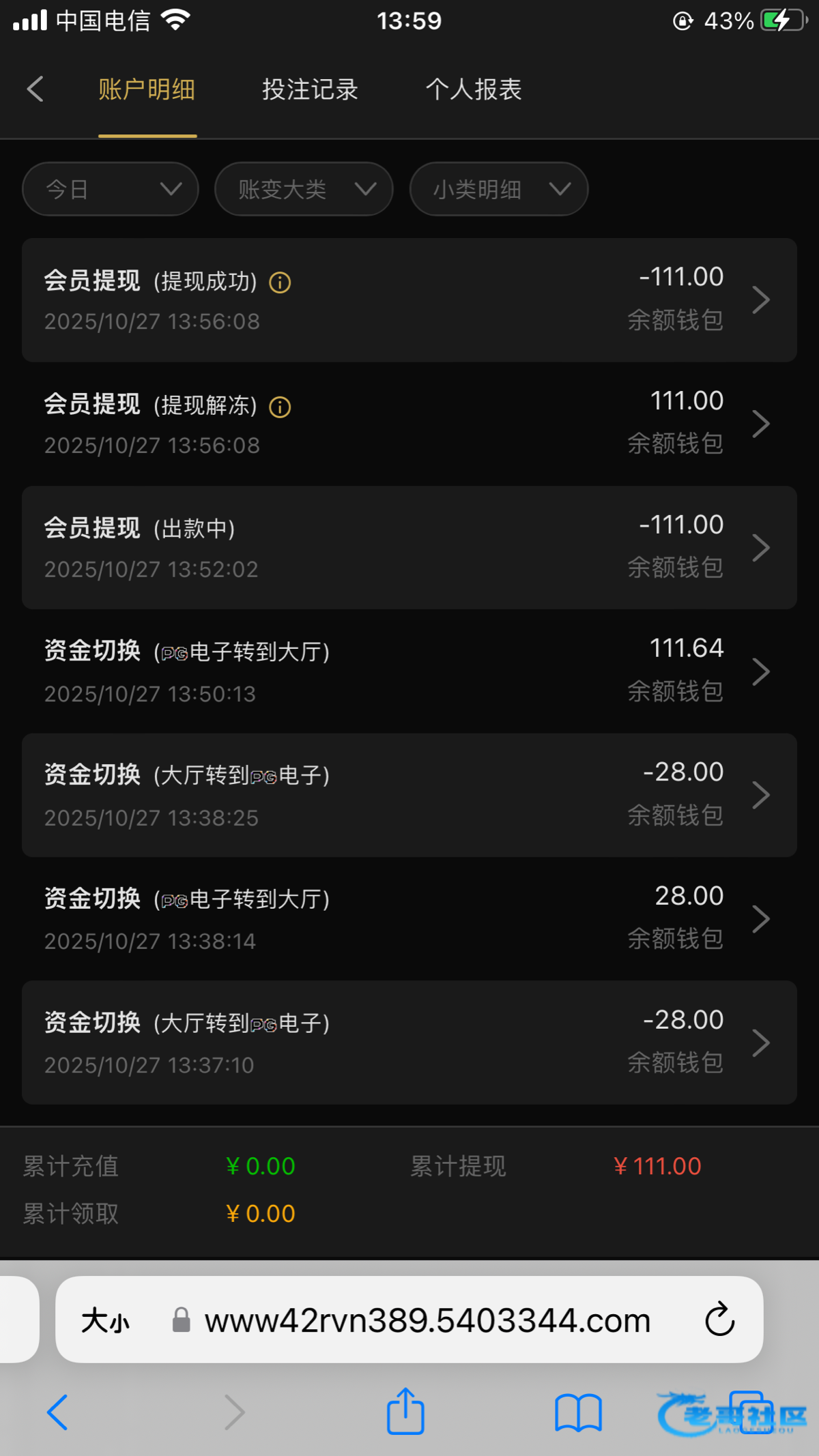Open Safari bookmarks
This screenshot has height=1456, width=819.
pos(578,1412)
